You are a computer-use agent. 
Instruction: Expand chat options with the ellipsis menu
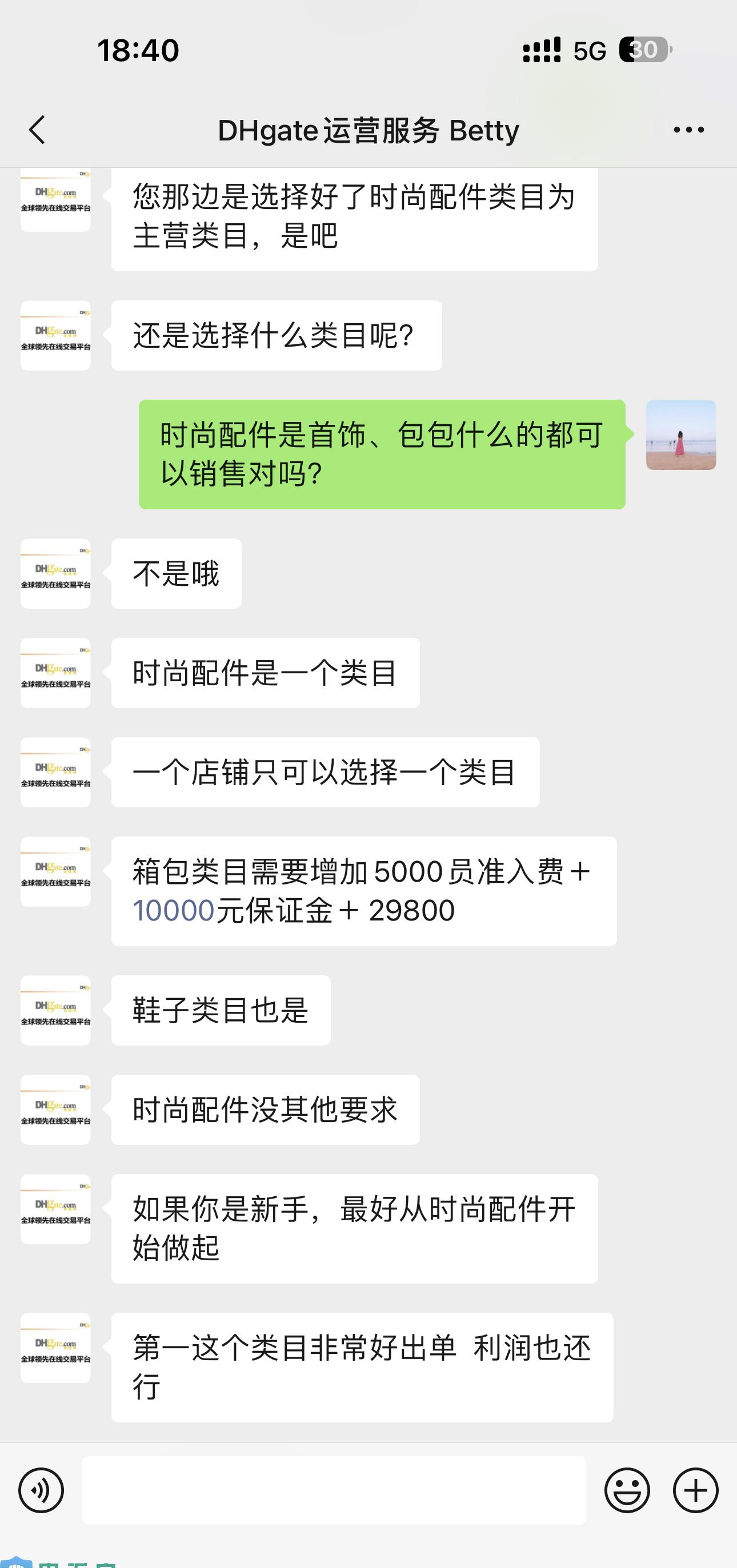688,129
